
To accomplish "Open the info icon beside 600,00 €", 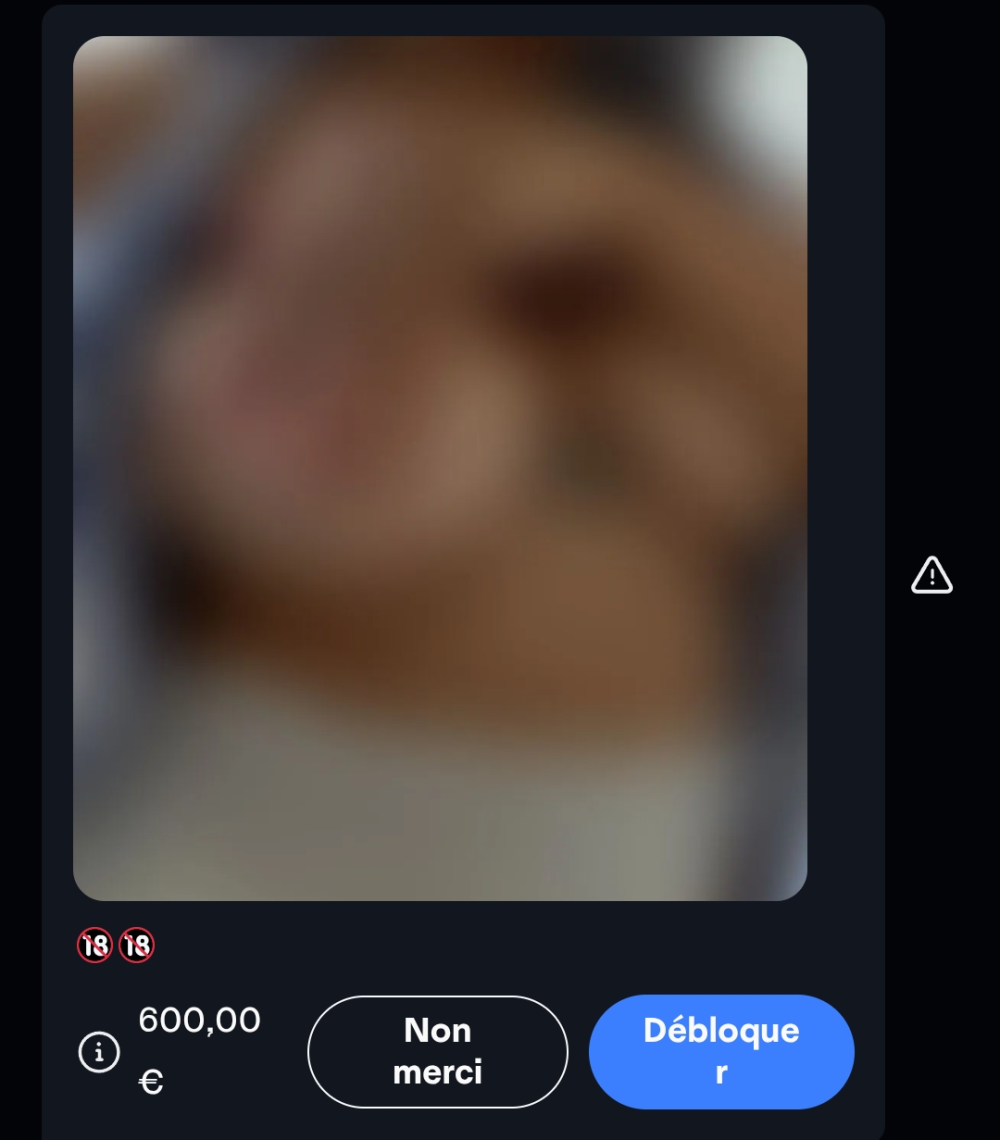I will [99, 1052].
